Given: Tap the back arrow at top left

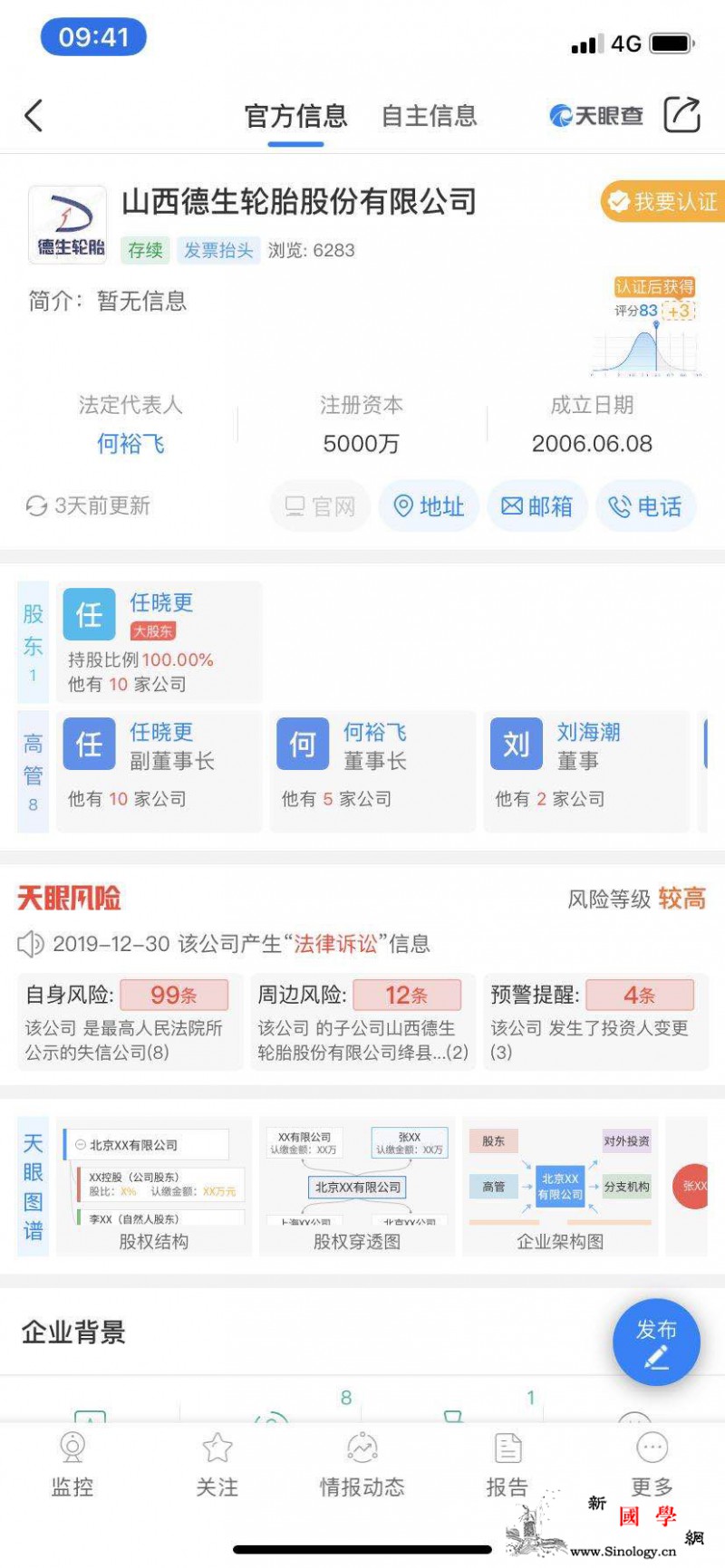Looking at the screenshot, I should [34, 116].
